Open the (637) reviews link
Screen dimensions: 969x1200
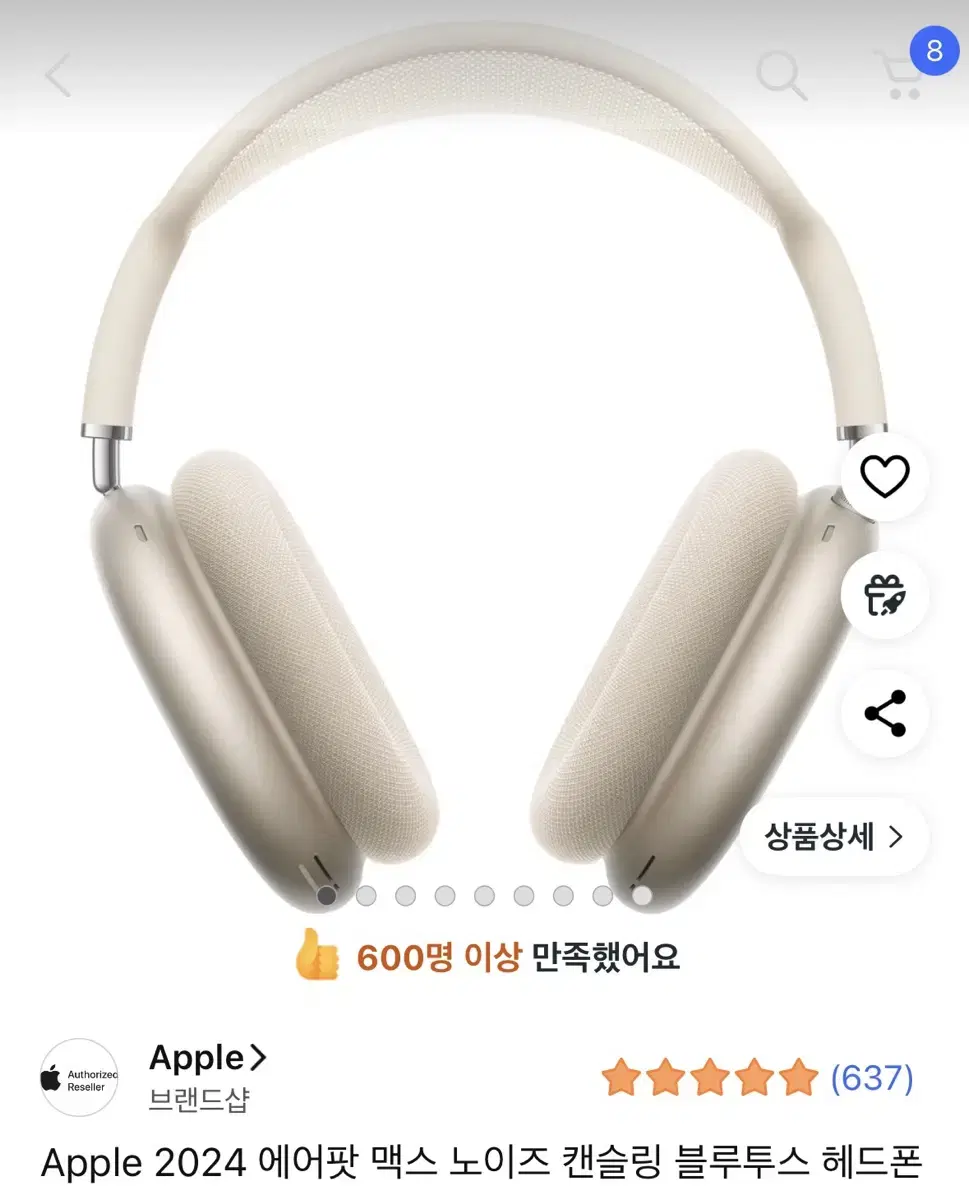874,1078
